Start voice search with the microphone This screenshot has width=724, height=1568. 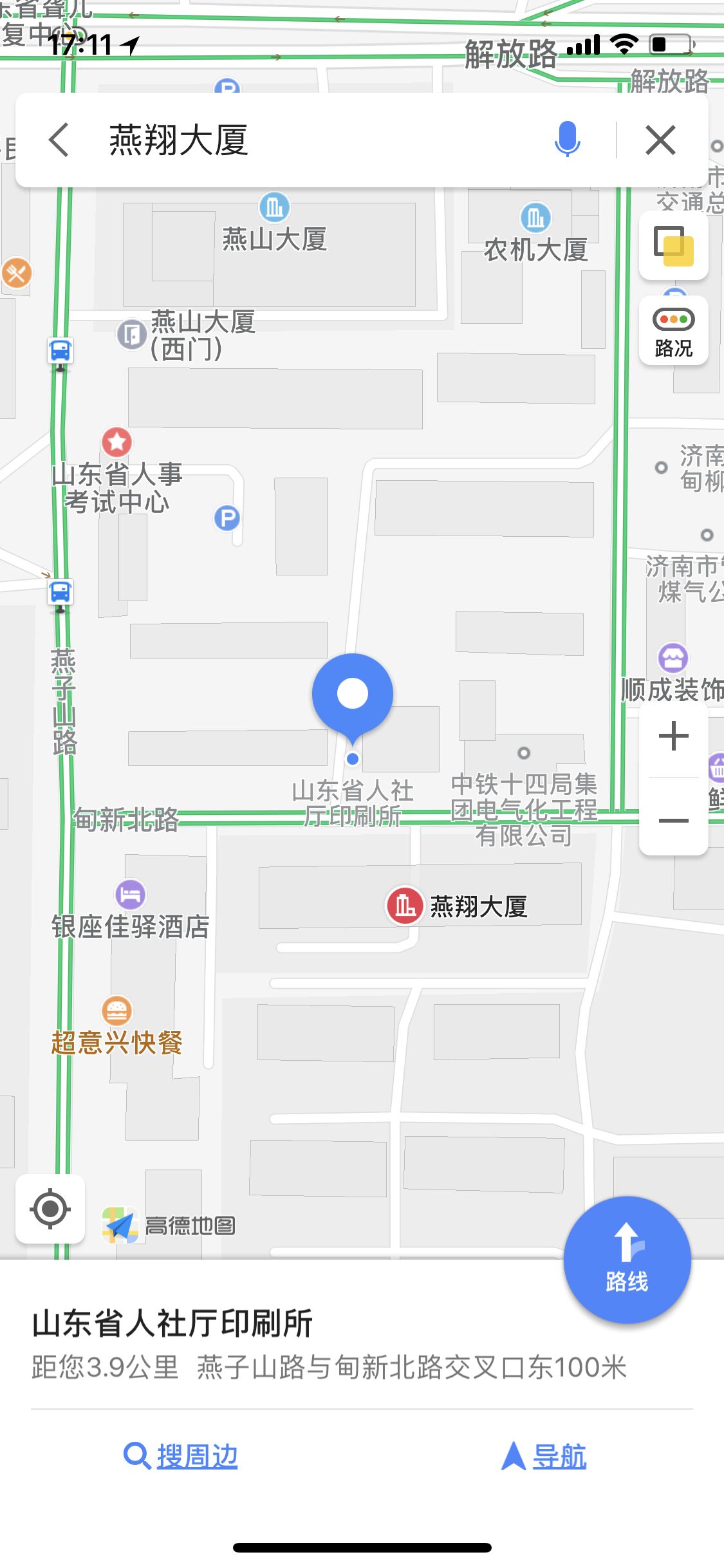[567, 140]
